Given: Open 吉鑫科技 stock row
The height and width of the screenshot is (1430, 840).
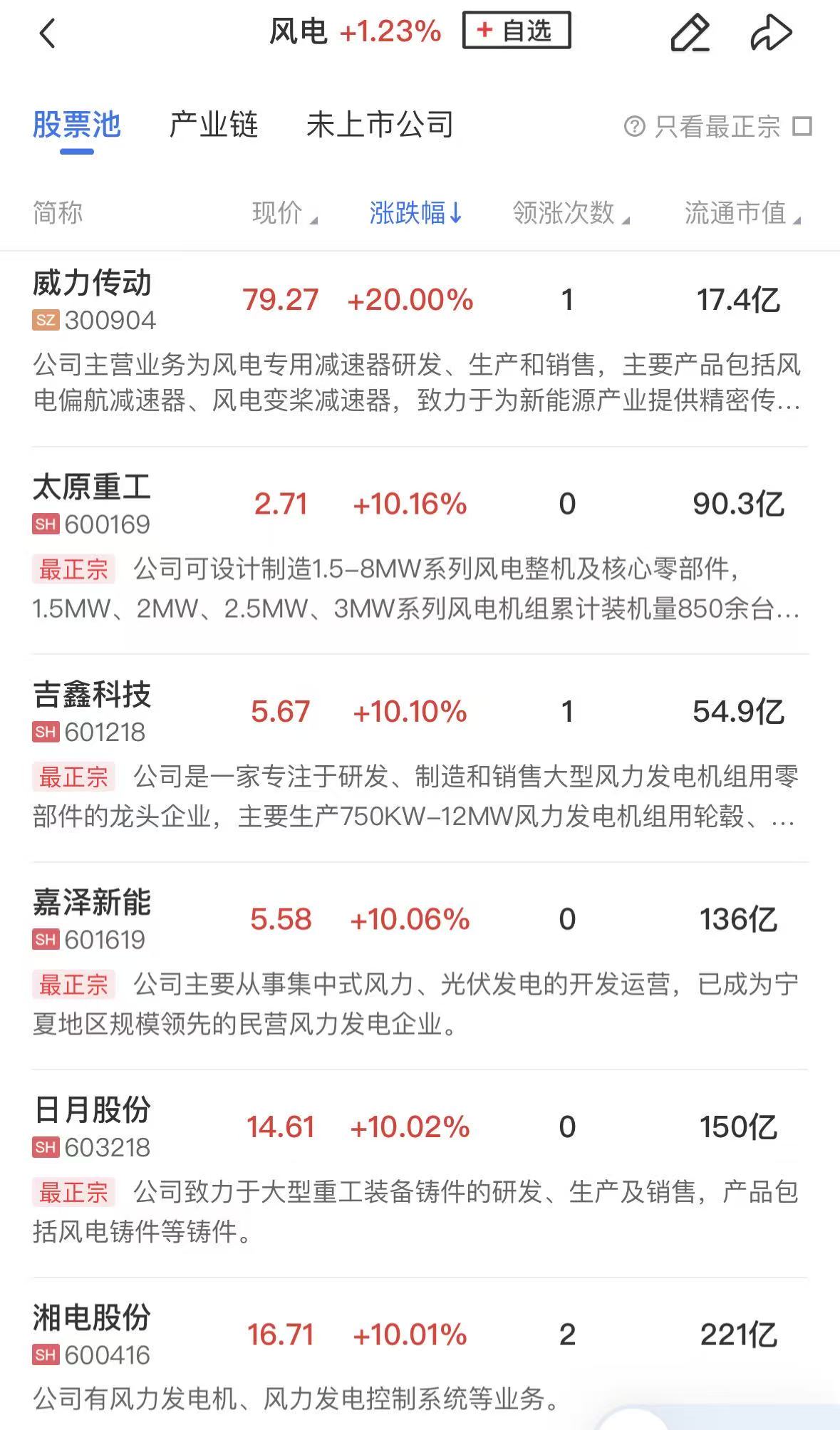Looking at the screenshot, I should [x=92, y=710].
